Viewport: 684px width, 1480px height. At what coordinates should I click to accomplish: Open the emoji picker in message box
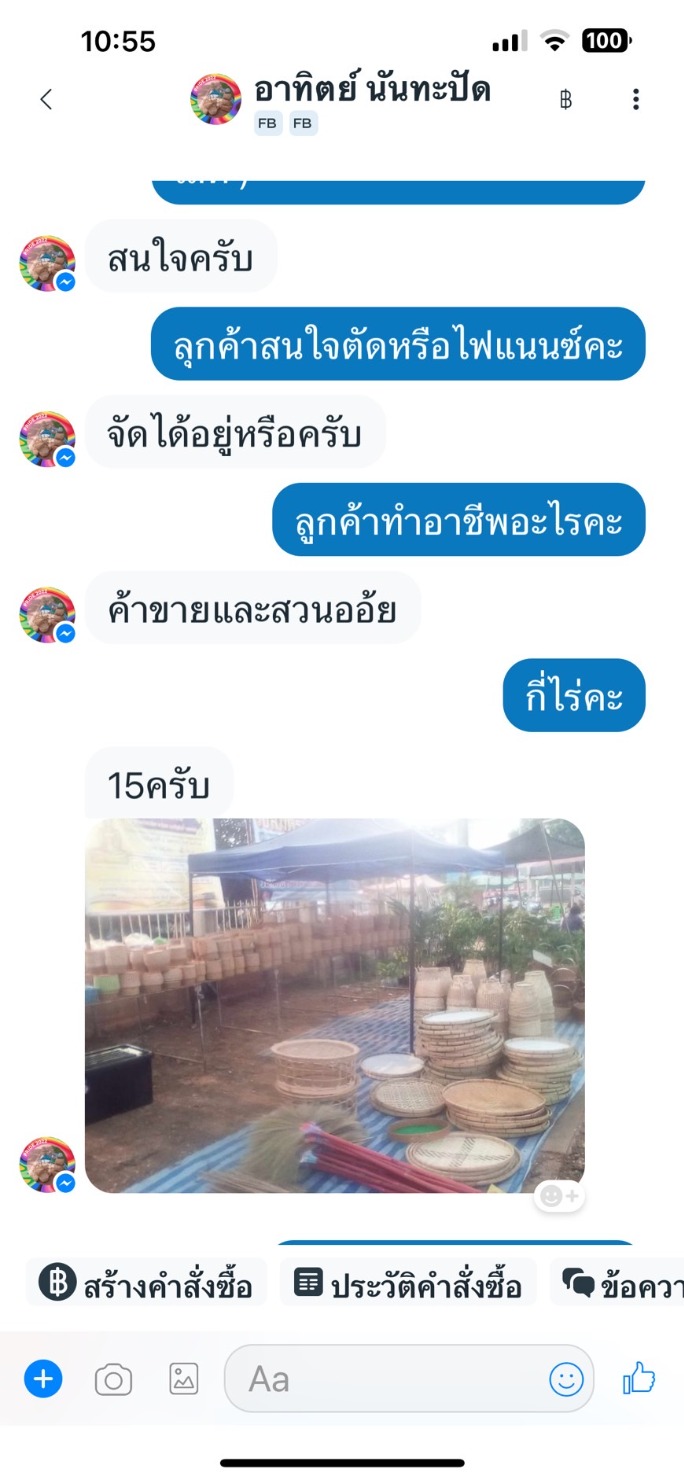tap(566, 1380)
